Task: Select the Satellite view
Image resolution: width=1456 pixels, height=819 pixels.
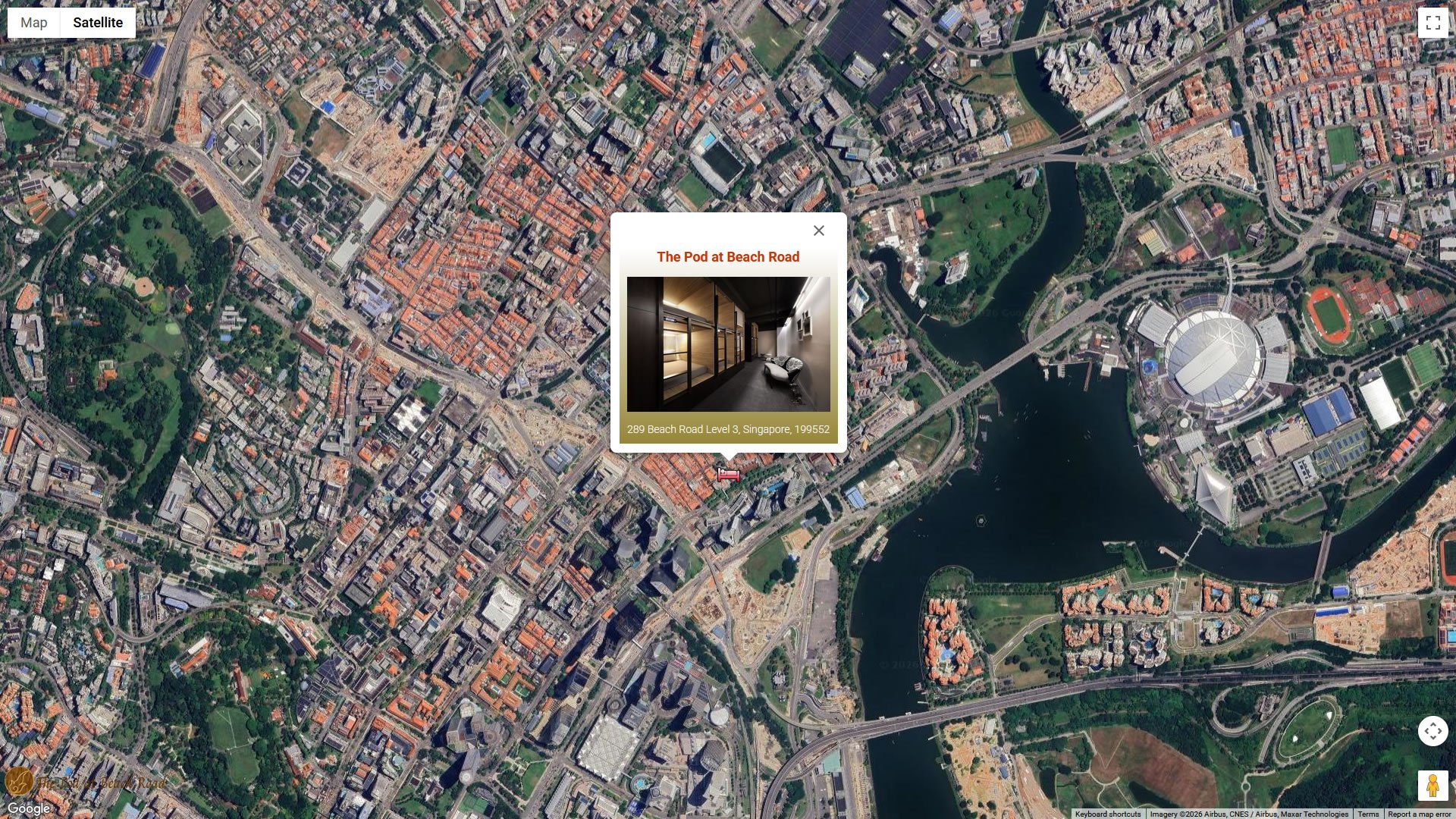Action: 98,23
